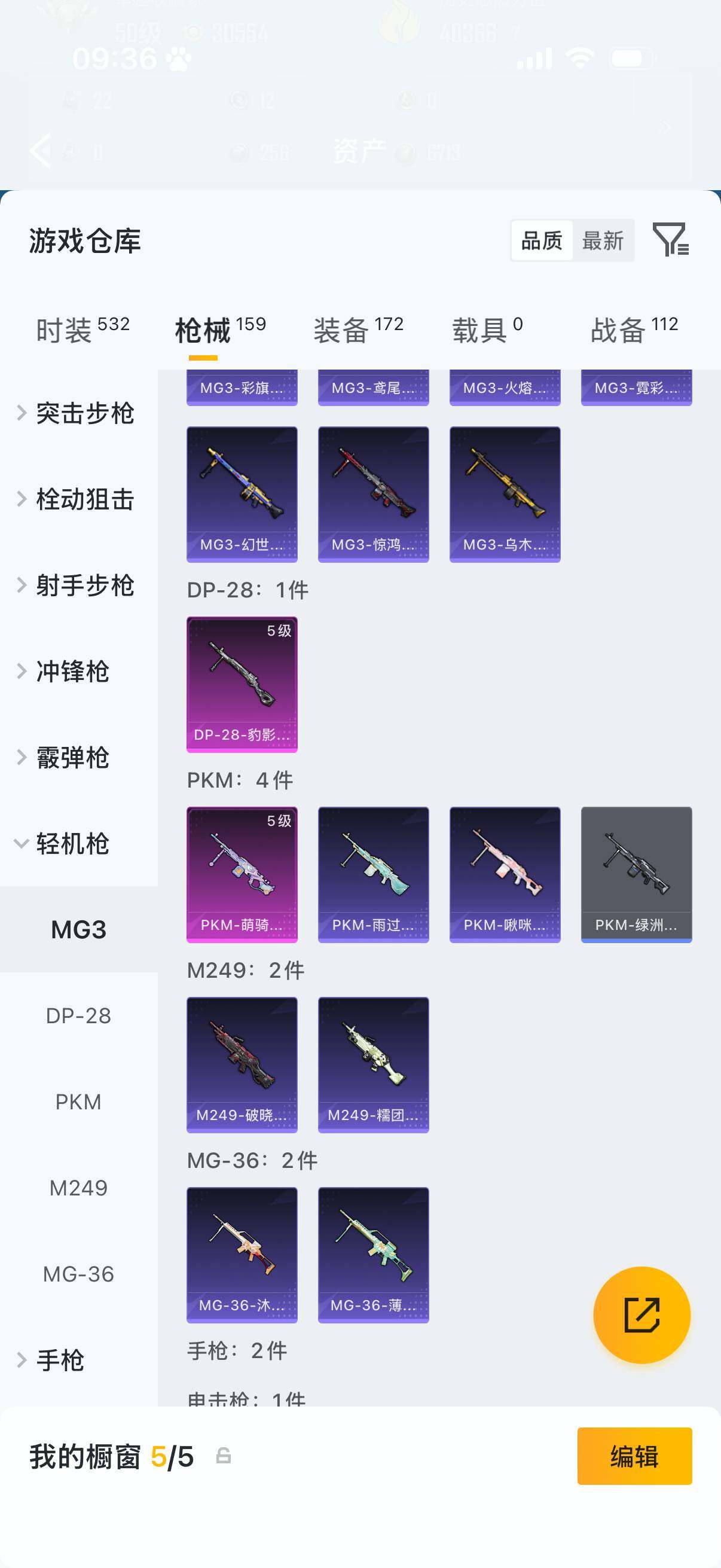Tap the 编辑 button for 我的橱窗

[634, 1456]
